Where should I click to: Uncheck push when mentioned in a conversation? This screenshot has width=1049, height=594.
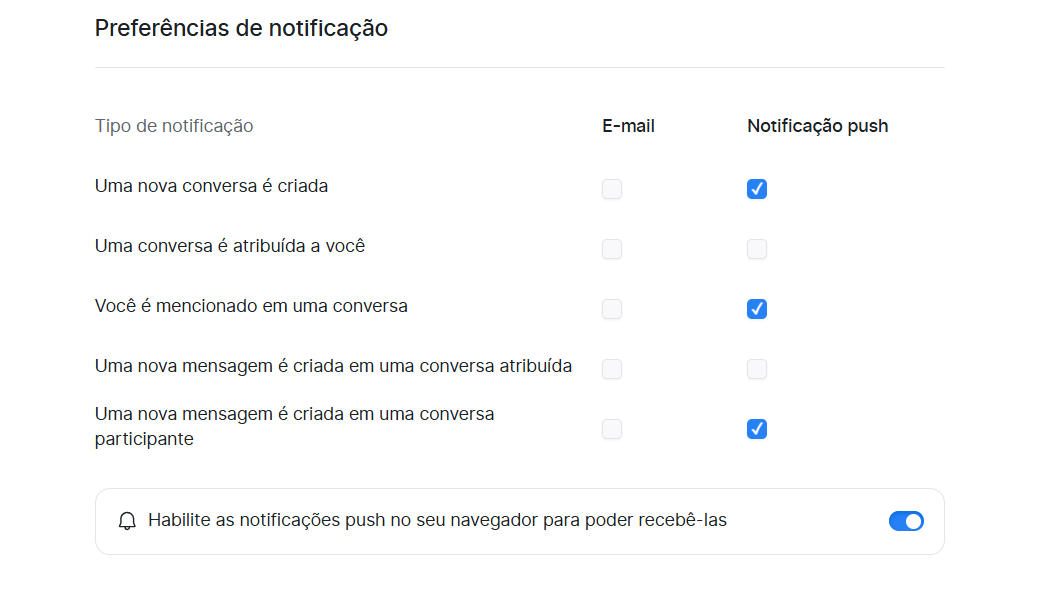pos(757,309)
